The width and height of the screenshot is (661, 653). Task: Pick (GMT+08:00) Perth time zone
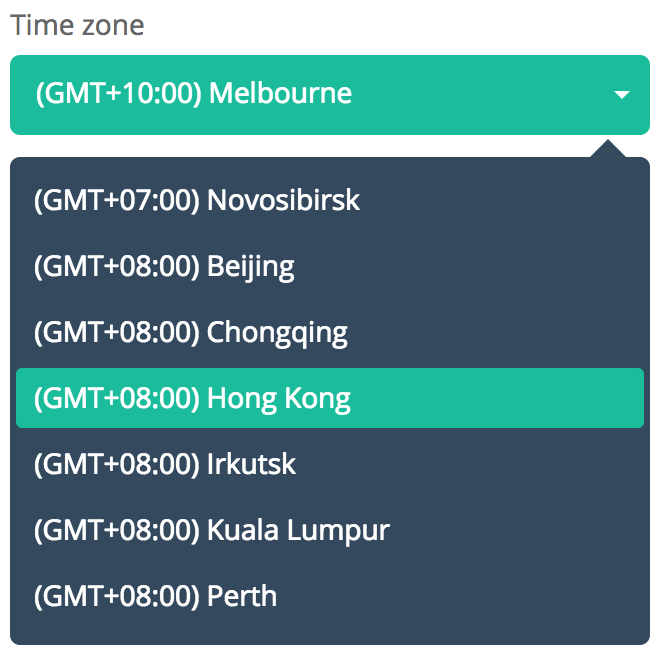[x=156, y=596]
